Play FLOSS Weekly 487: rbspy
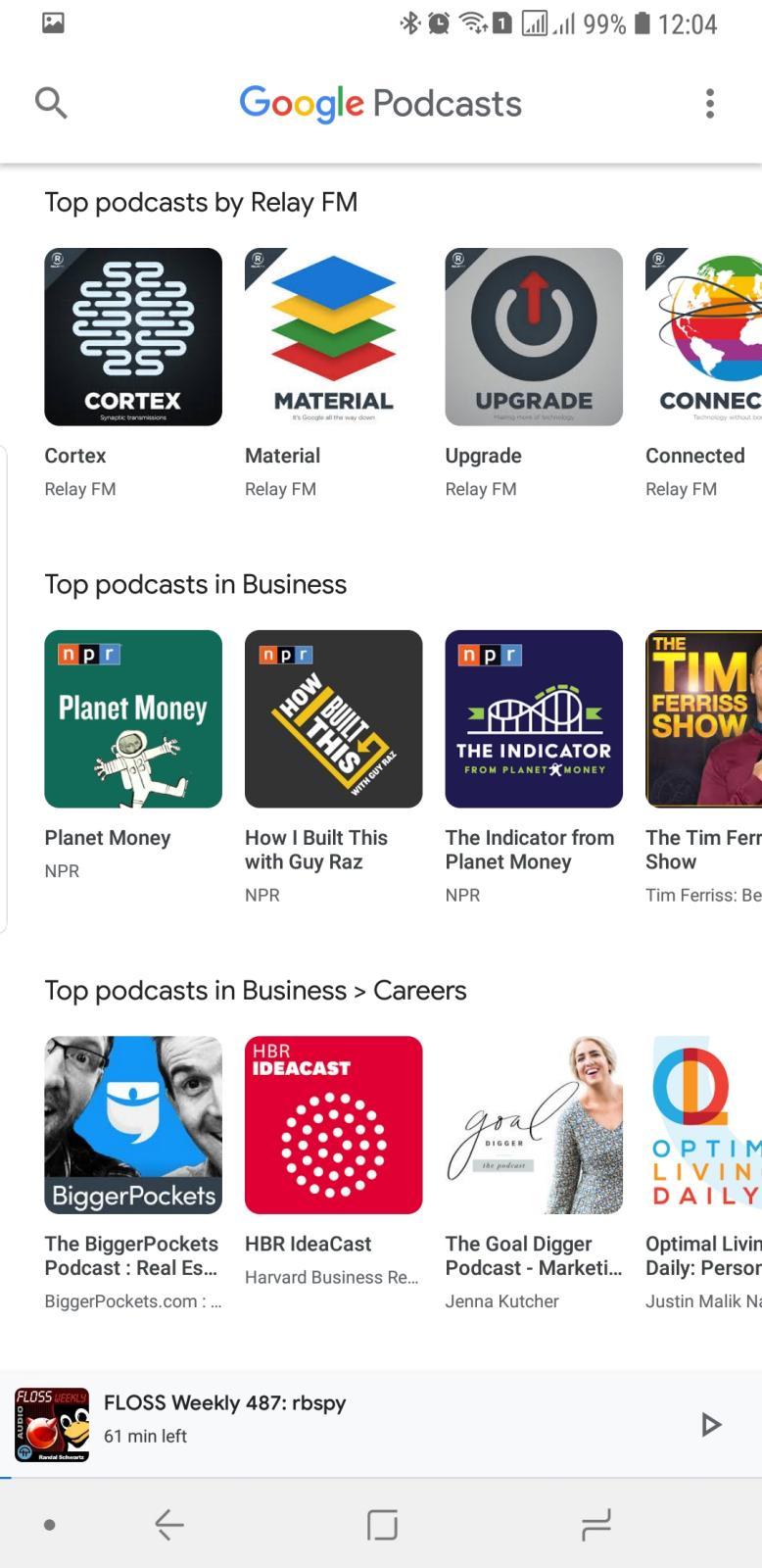 point(711,1424)
